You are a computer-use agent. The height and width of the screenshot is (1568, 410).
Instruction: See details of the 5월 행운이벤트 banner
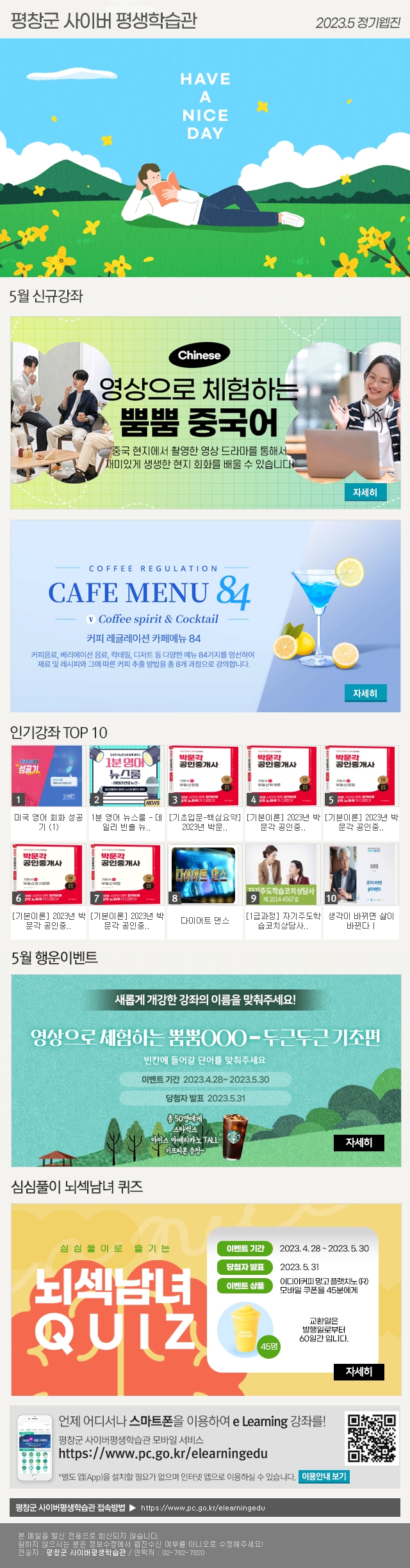[x=359, y=1142]
